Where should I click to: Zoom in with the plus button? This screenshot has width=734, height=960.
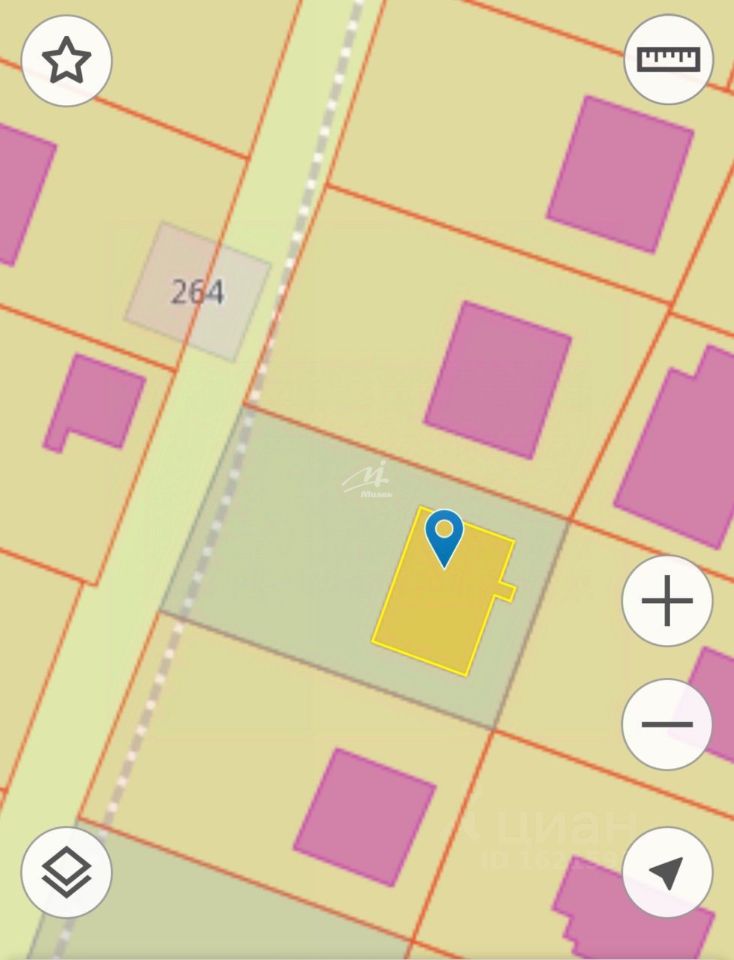667,602
